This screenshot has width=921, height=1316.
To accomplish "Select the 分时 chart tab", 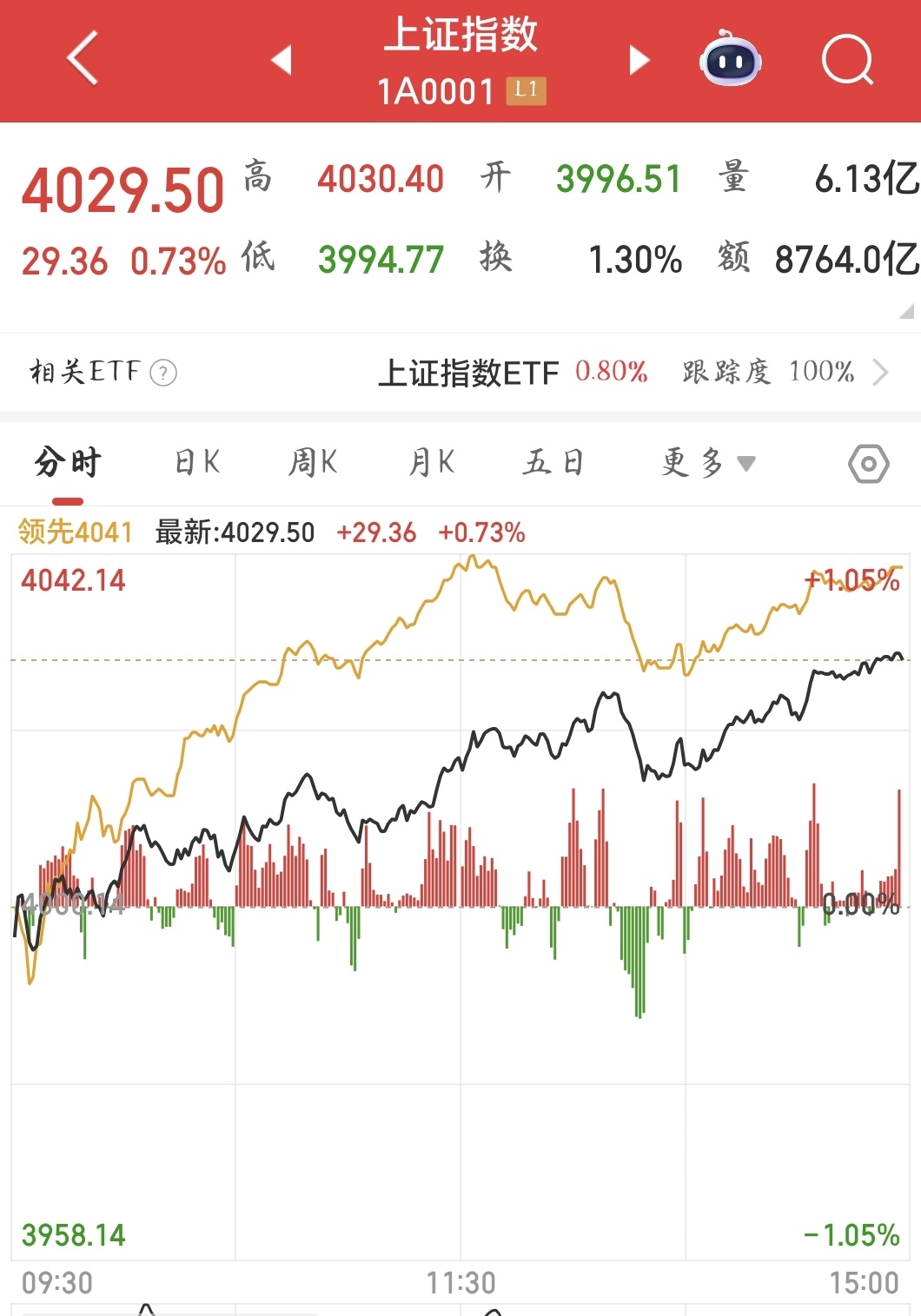I will click(x=68, y=462).
